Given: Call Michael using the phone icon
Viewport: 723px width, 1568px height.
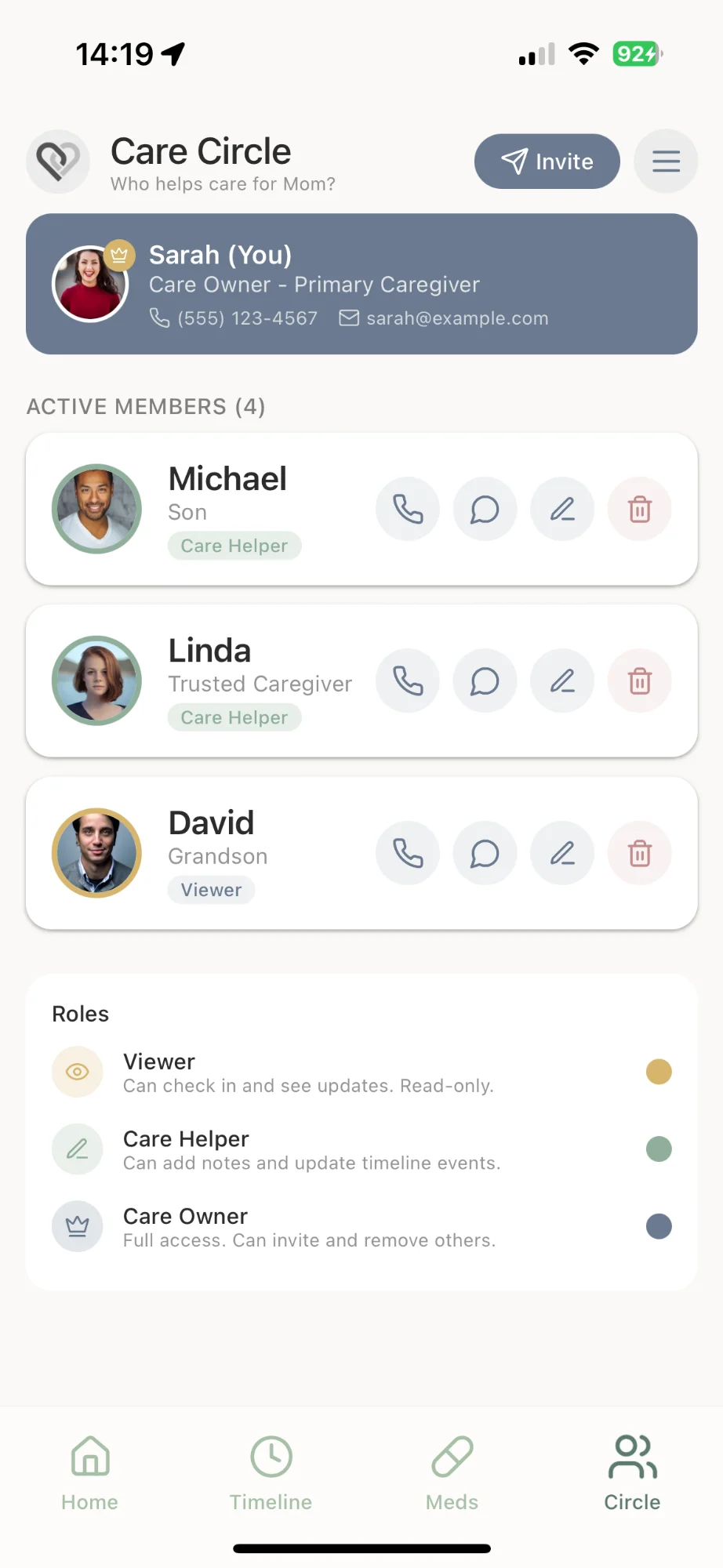Looking at the screenshot, I should 407,509.
